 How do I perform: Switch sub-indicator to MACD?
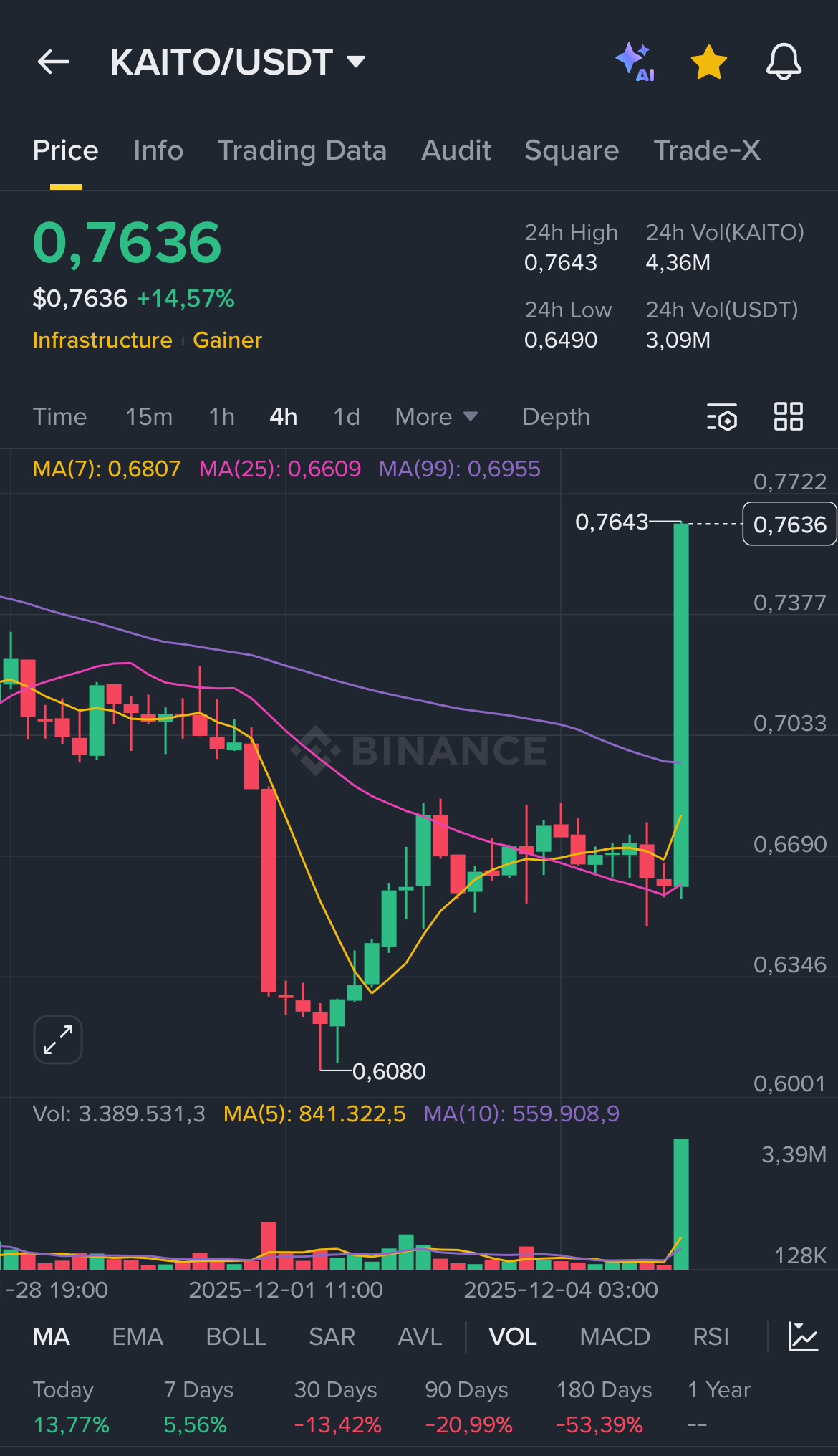click(x=615, y=1337)
